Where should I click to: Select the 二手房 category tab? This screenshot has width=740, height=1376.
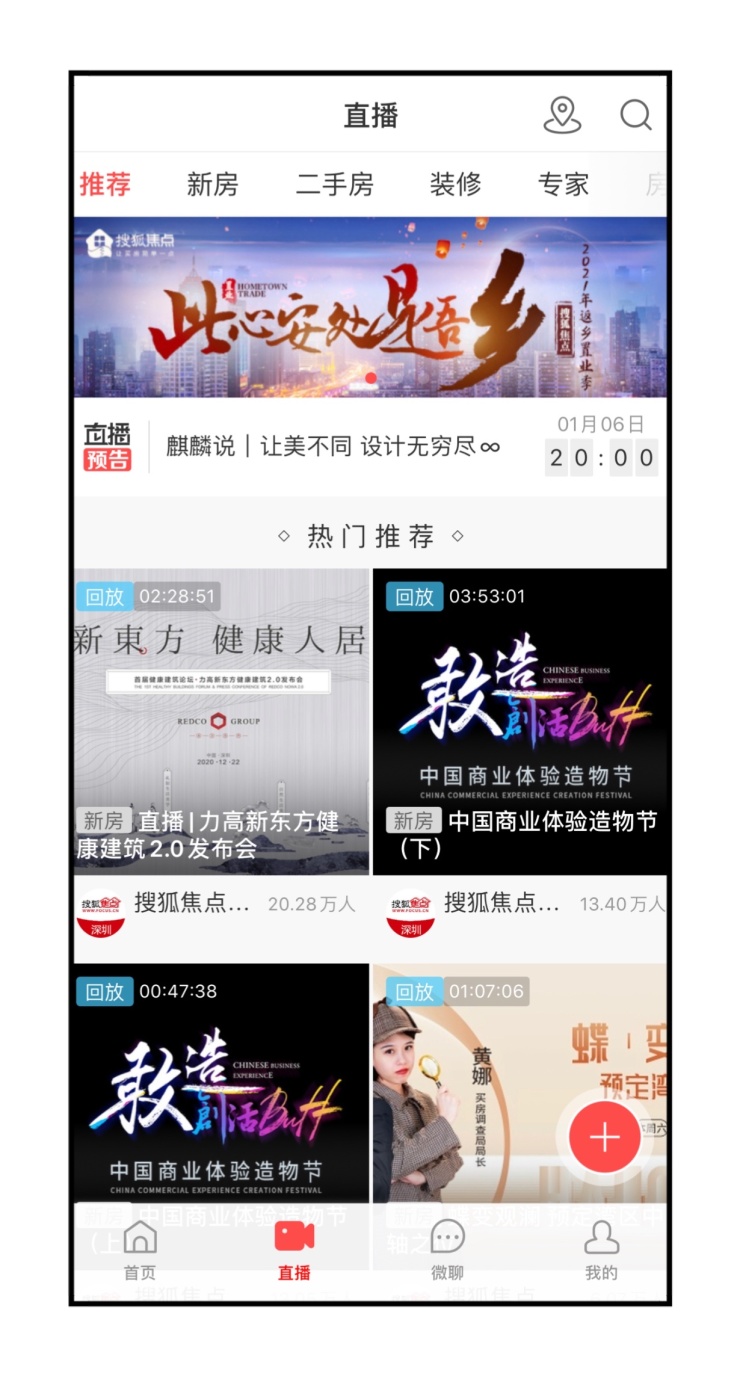tap(334, 184)
